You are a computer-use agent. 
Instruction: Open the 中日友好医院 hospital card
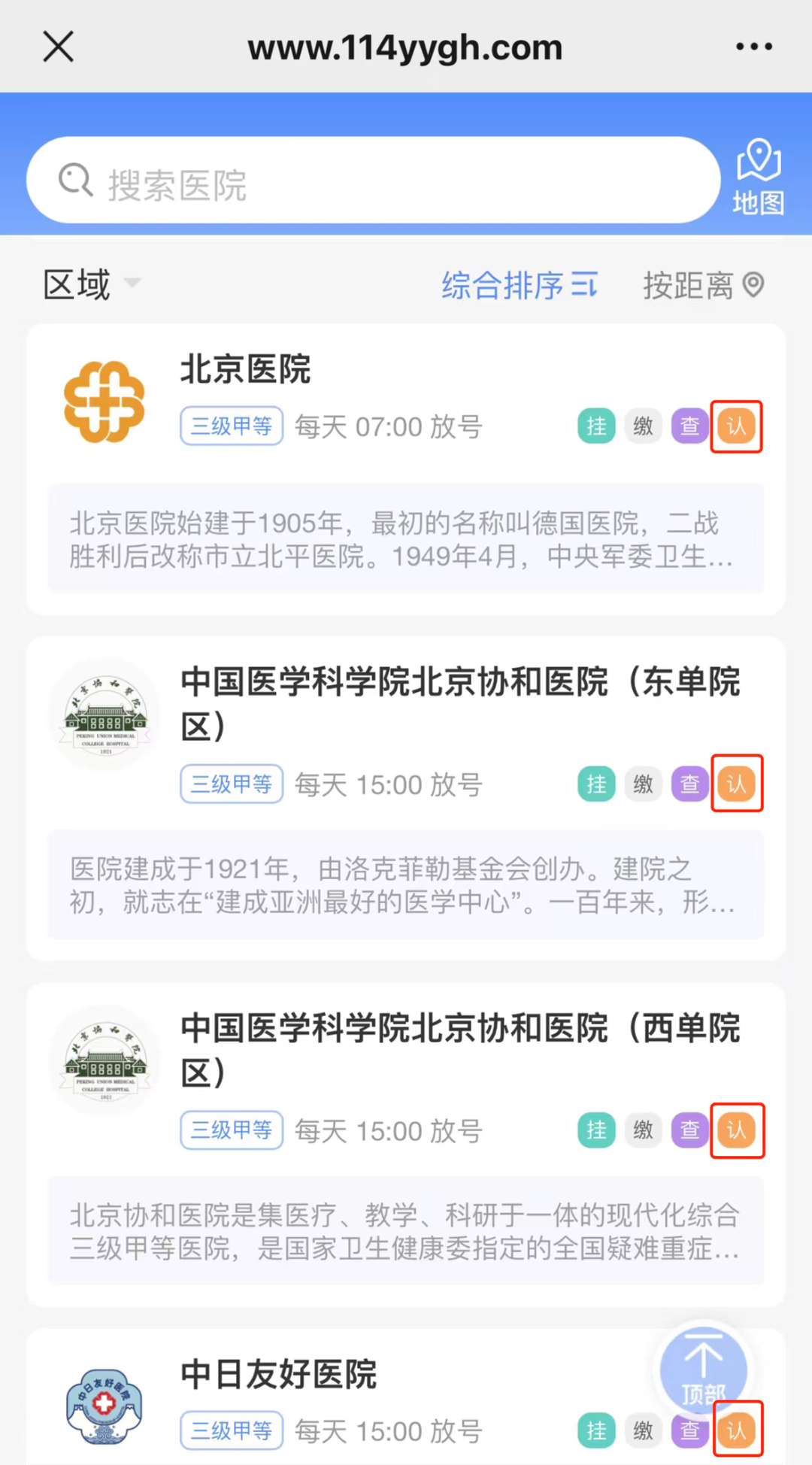tap(278, 1375)
